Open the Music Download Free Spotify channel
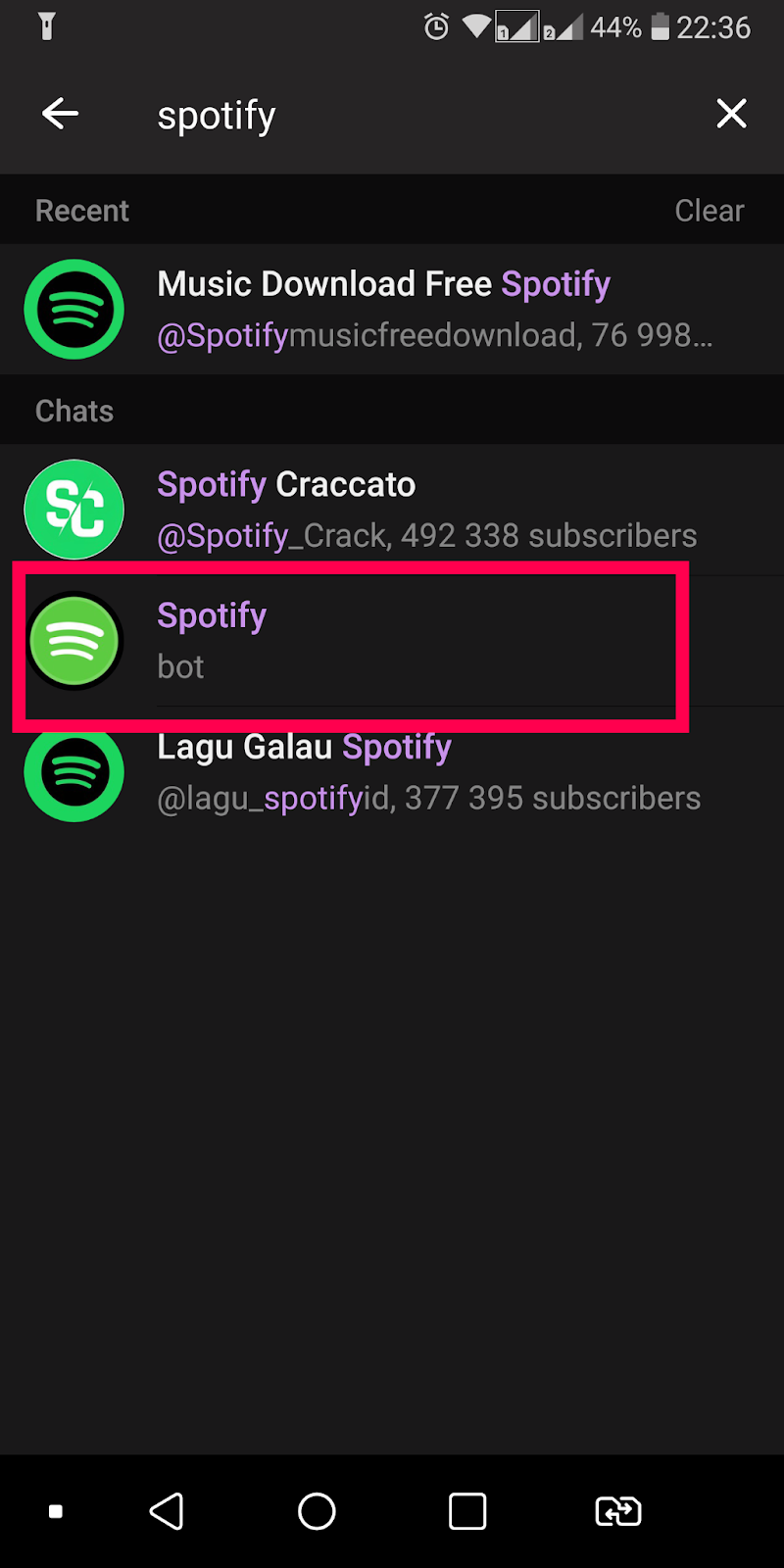Image resolution: width=784 pixels, height=1568 pixels. [392, 309]
